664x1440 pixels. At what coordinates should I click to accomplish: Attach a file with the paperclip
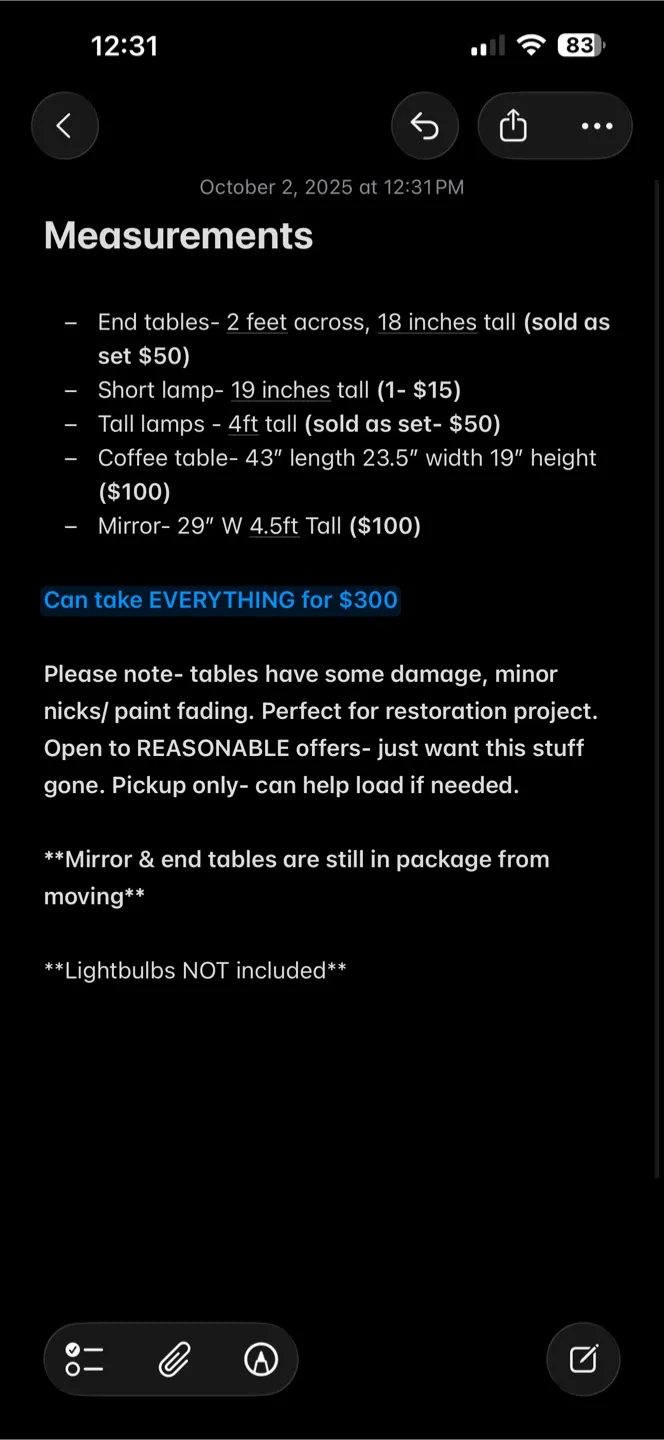point(174,1359)
